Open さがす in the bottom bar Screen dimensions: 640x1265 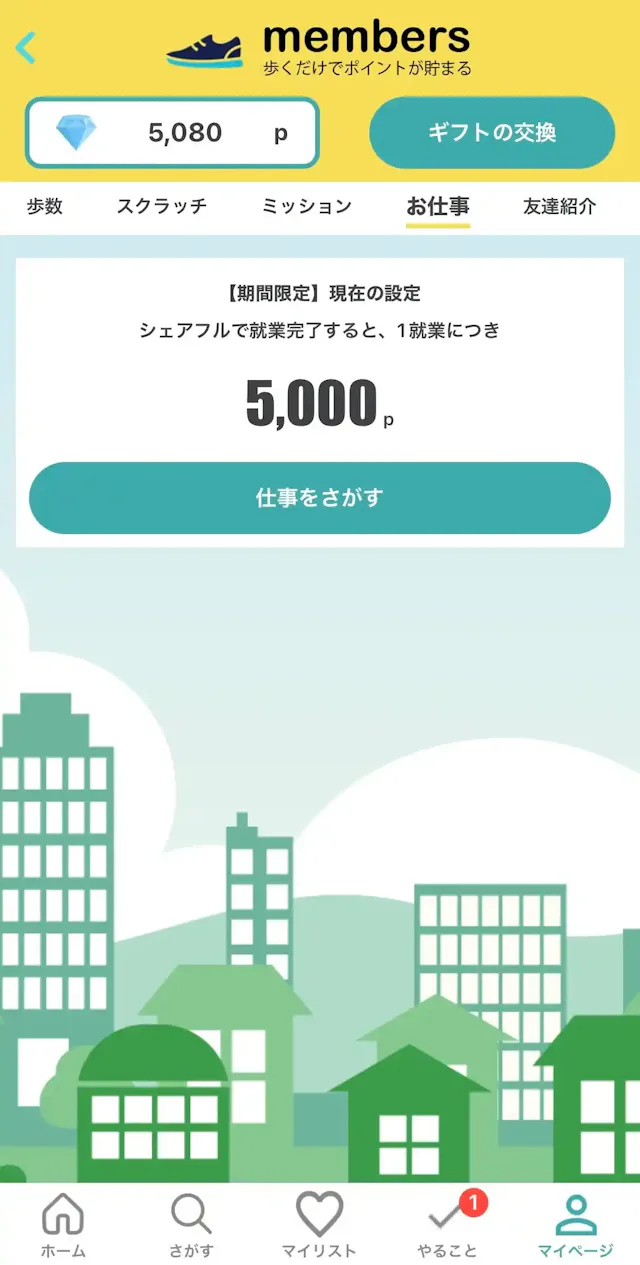pos(191,1225)
